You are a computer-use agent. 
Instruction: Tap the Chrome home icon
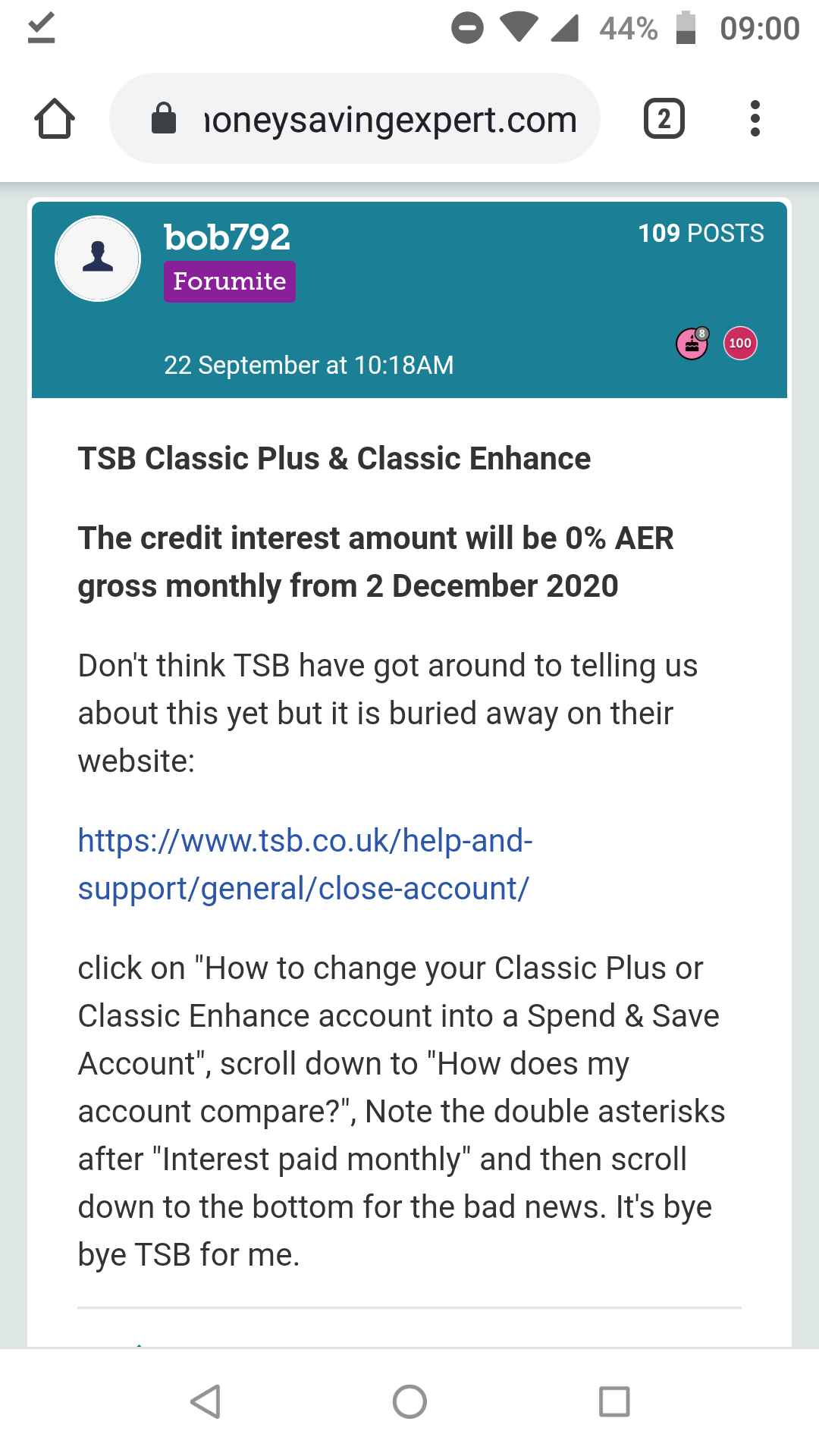[55, 119]
